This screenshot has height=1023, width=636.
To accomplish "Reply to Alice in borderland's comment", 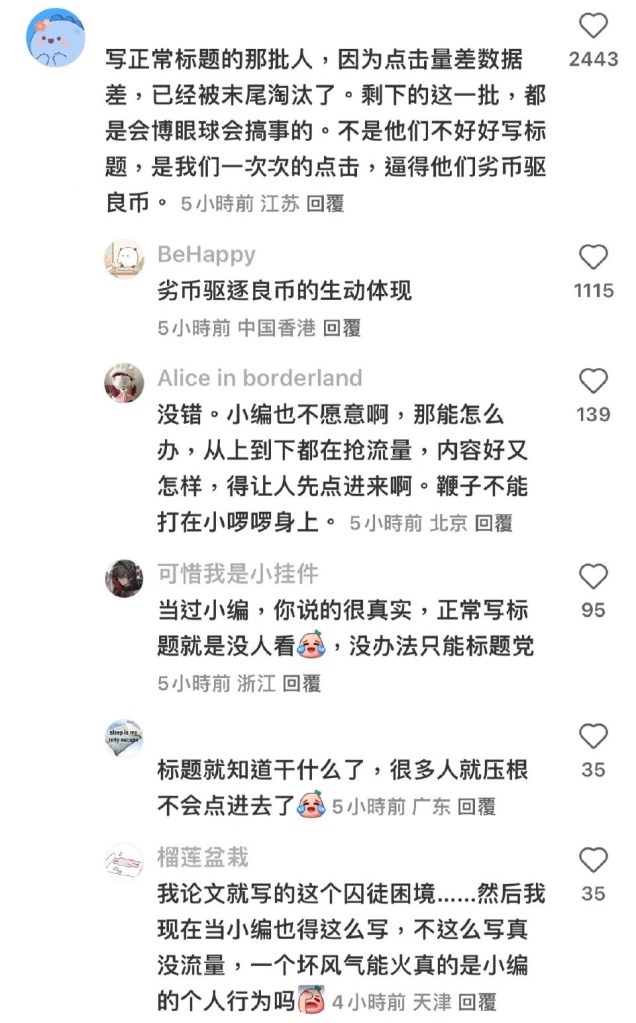I will pos(493,523).
